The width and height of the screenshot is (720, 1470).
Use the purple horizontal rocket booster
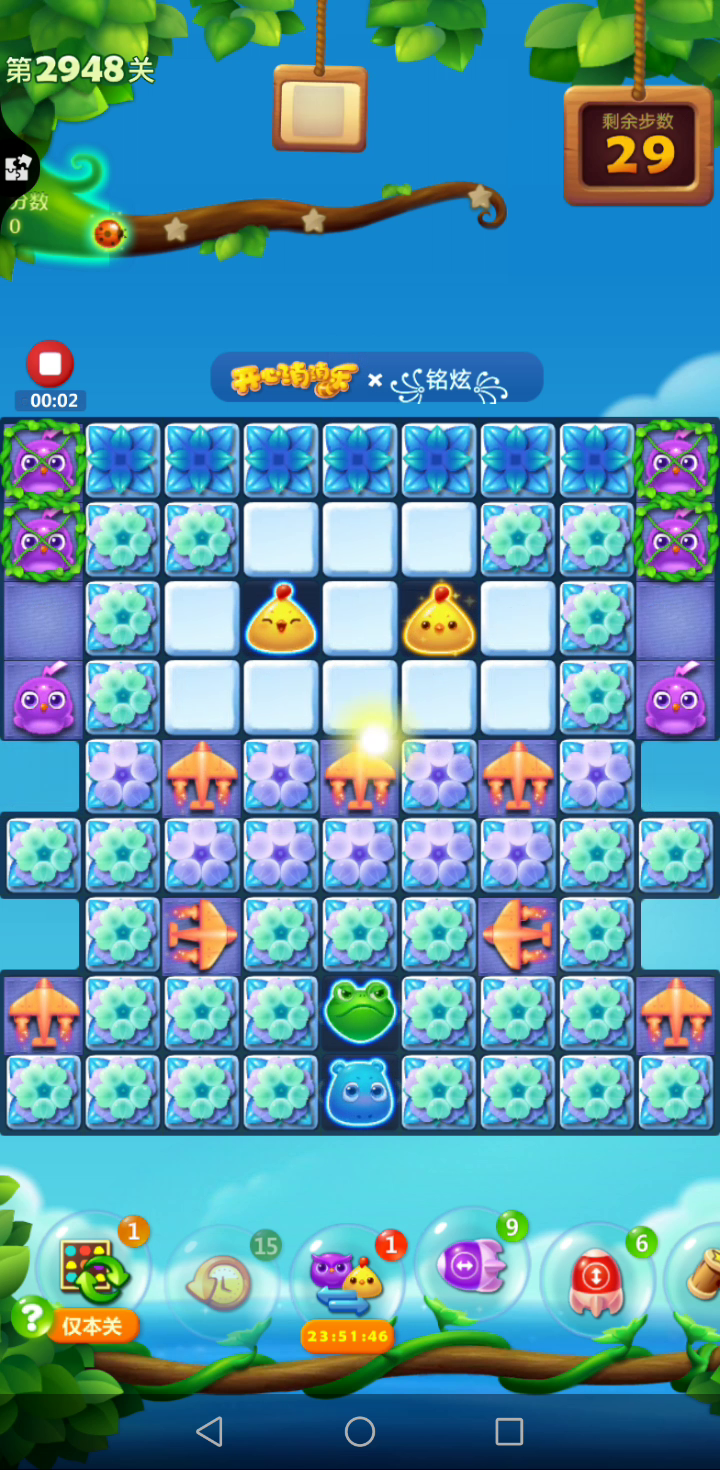pos(471,1266)
